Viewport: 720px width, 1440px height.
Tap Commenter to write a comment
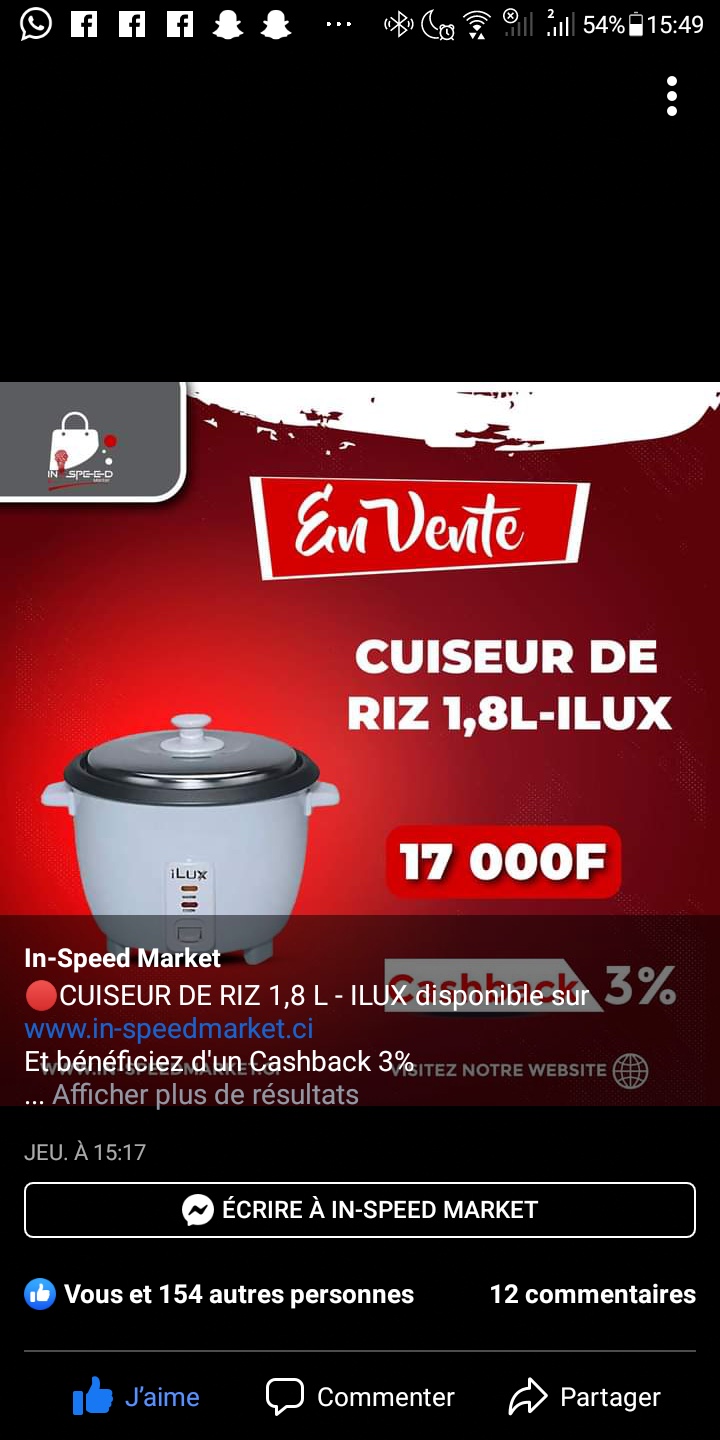click(x=360, y=1397)
